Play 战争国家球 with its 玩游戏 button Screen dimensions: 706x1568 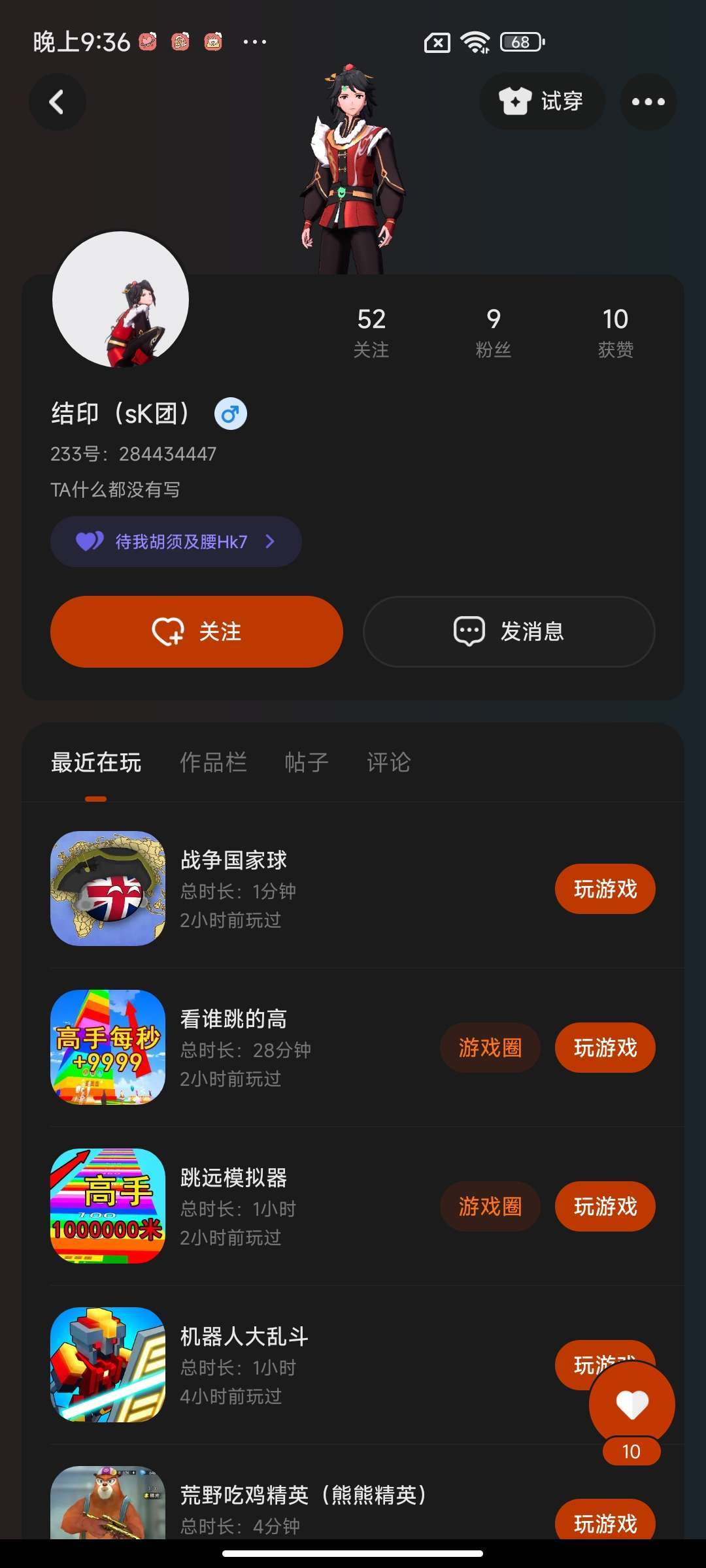coord(605,889)
